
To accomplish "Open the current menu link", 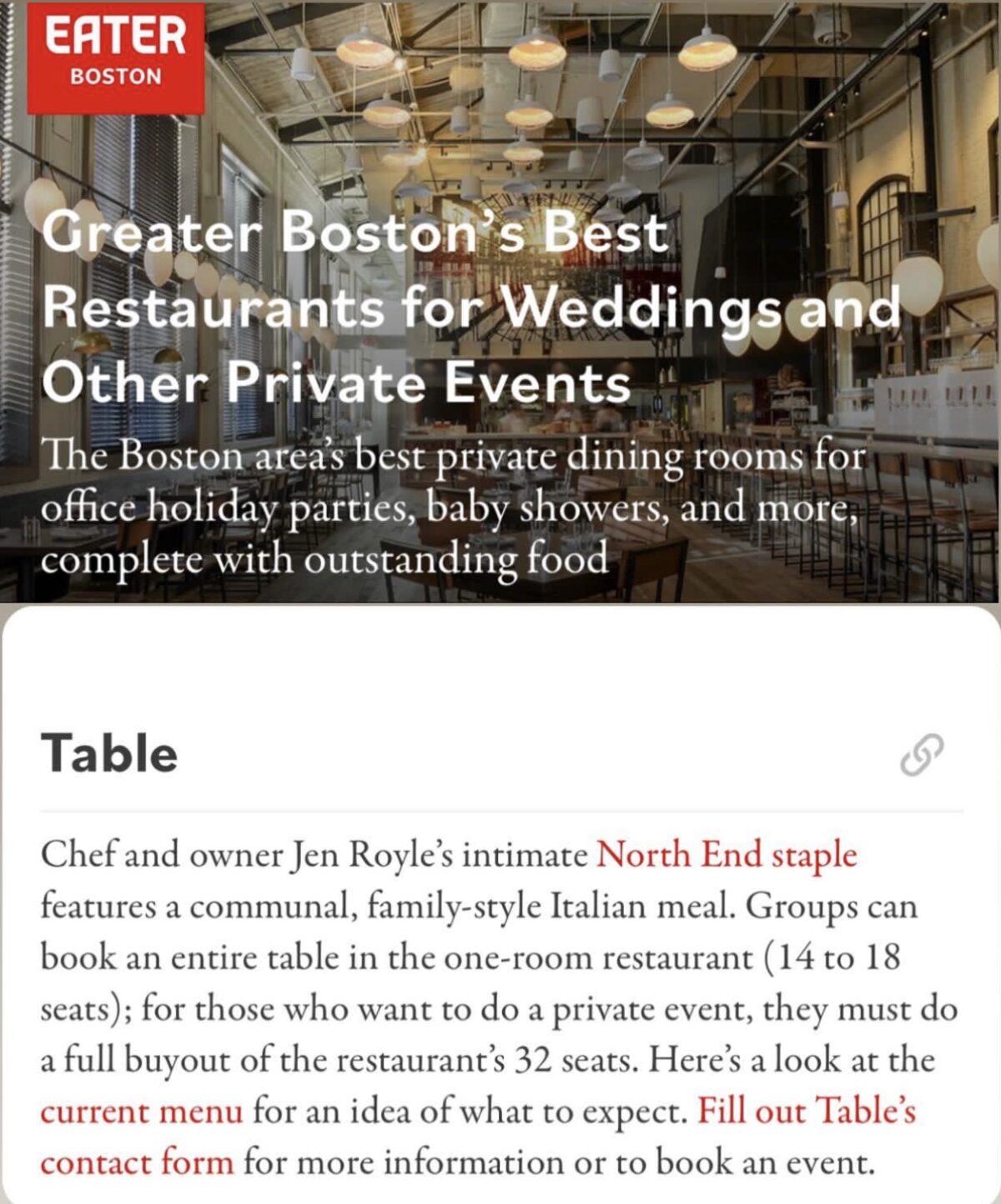I will pyautogui.click(x=140, y=1110).
